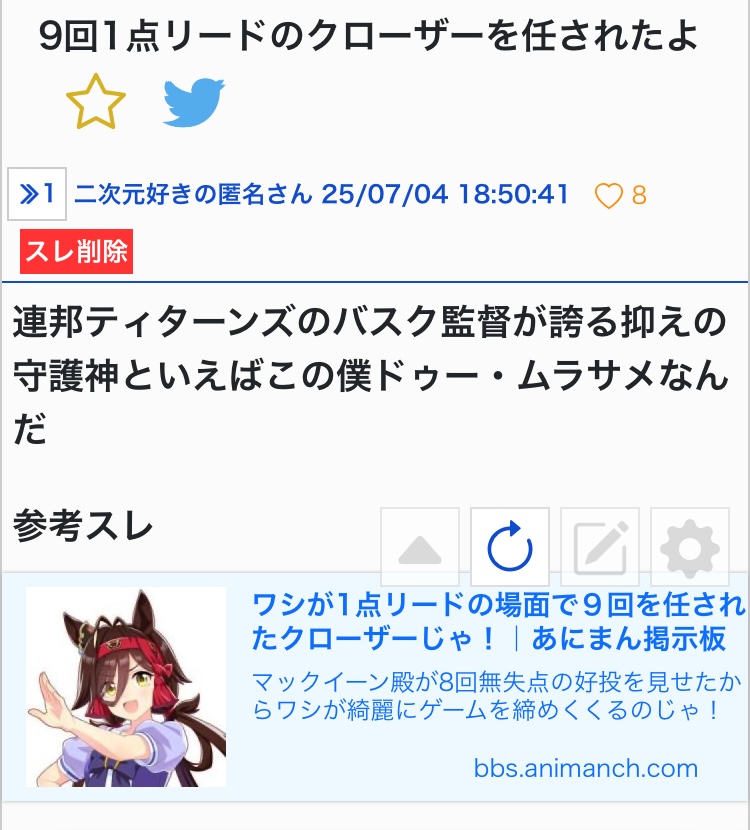750x830 pixels.
Task: Write a reply using the pencil edit button
Action: click(x=600, y=548)
